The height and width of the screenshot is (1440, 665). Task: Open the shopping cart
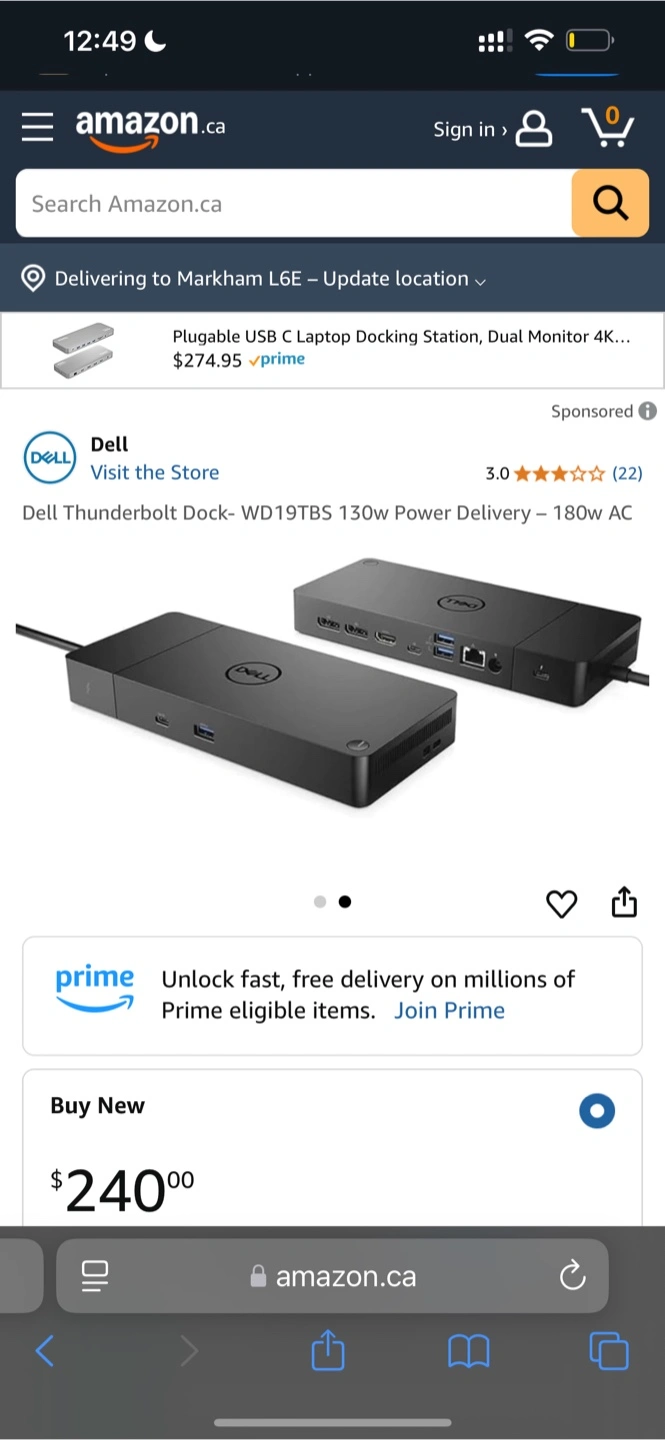[x=607, y=127]
